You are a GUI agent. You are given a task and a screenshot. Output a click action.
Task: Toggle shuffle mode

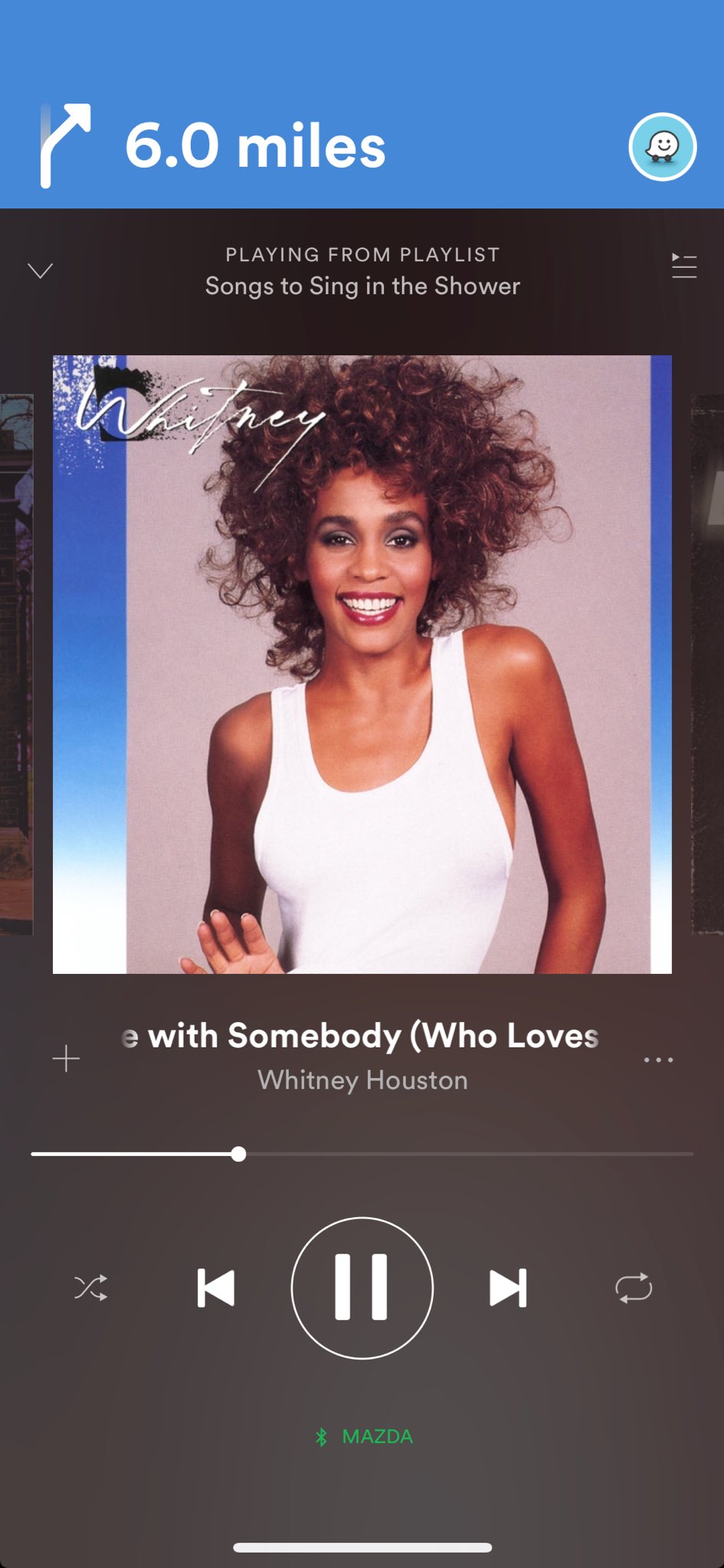(x=90, y=1288)
